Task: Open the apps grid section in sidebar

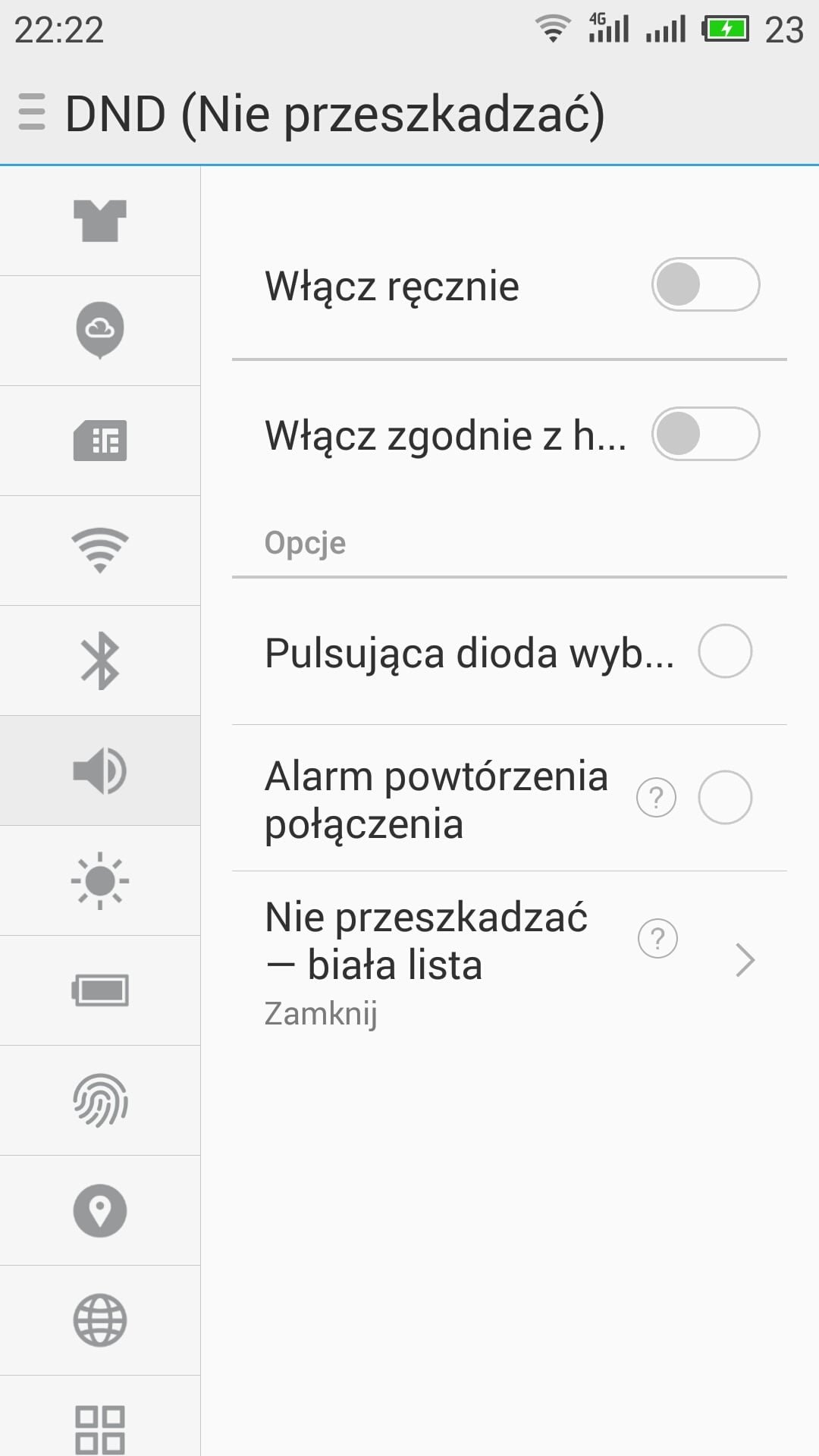Action: 100,1417
